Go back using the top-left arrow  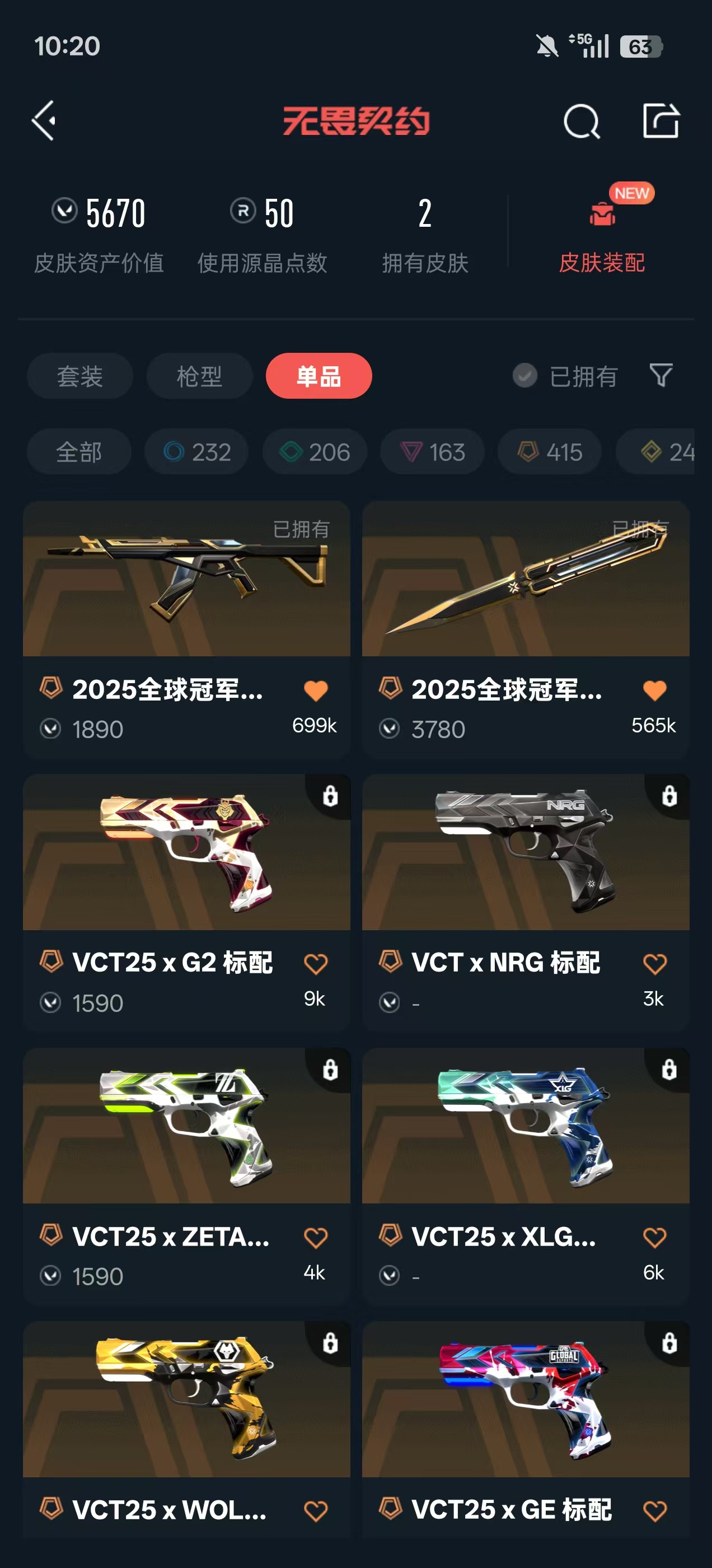coord(44,120)
